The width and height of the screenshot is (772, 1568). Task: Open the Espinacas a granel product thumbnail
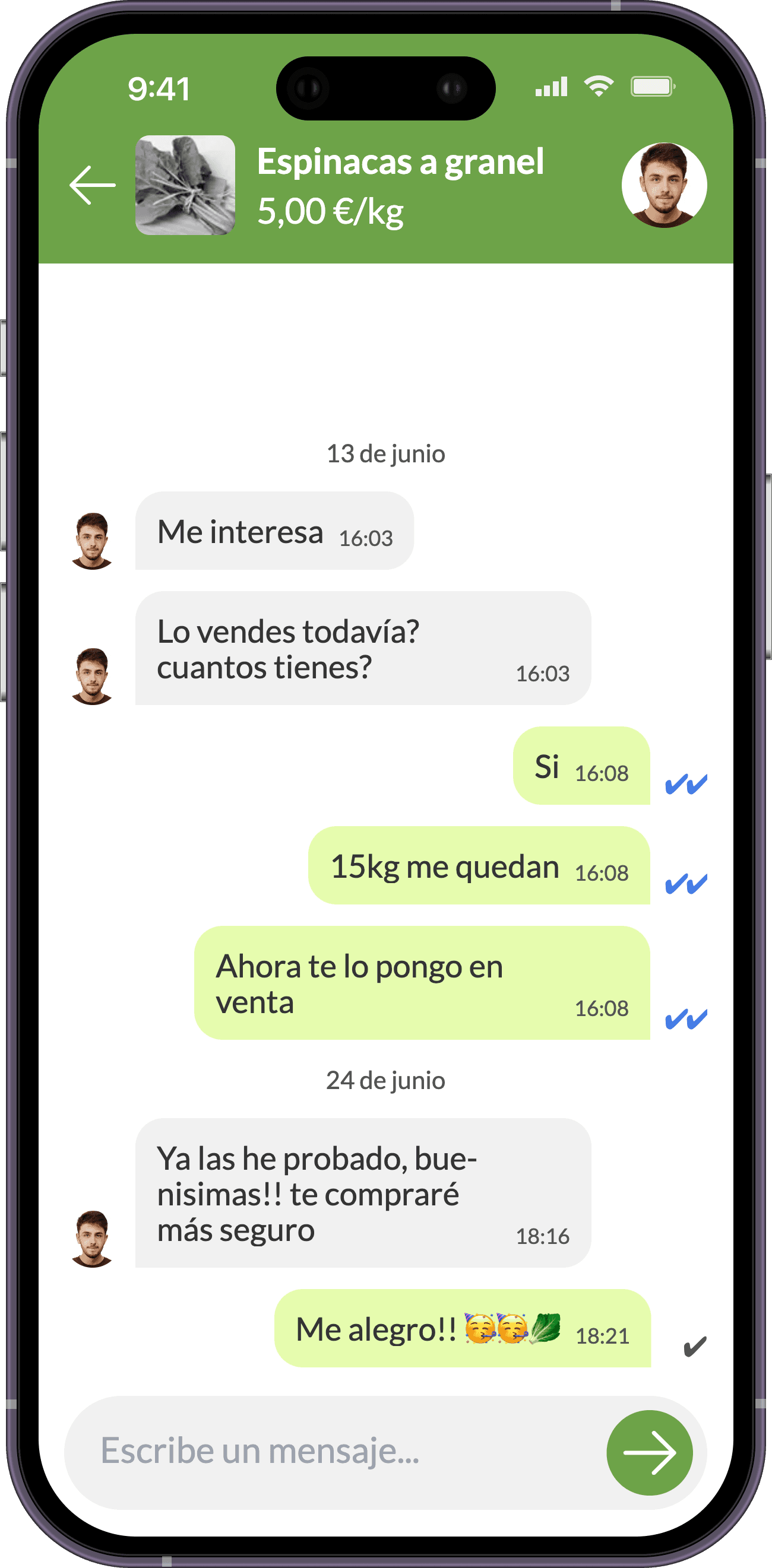click(185, 185)
